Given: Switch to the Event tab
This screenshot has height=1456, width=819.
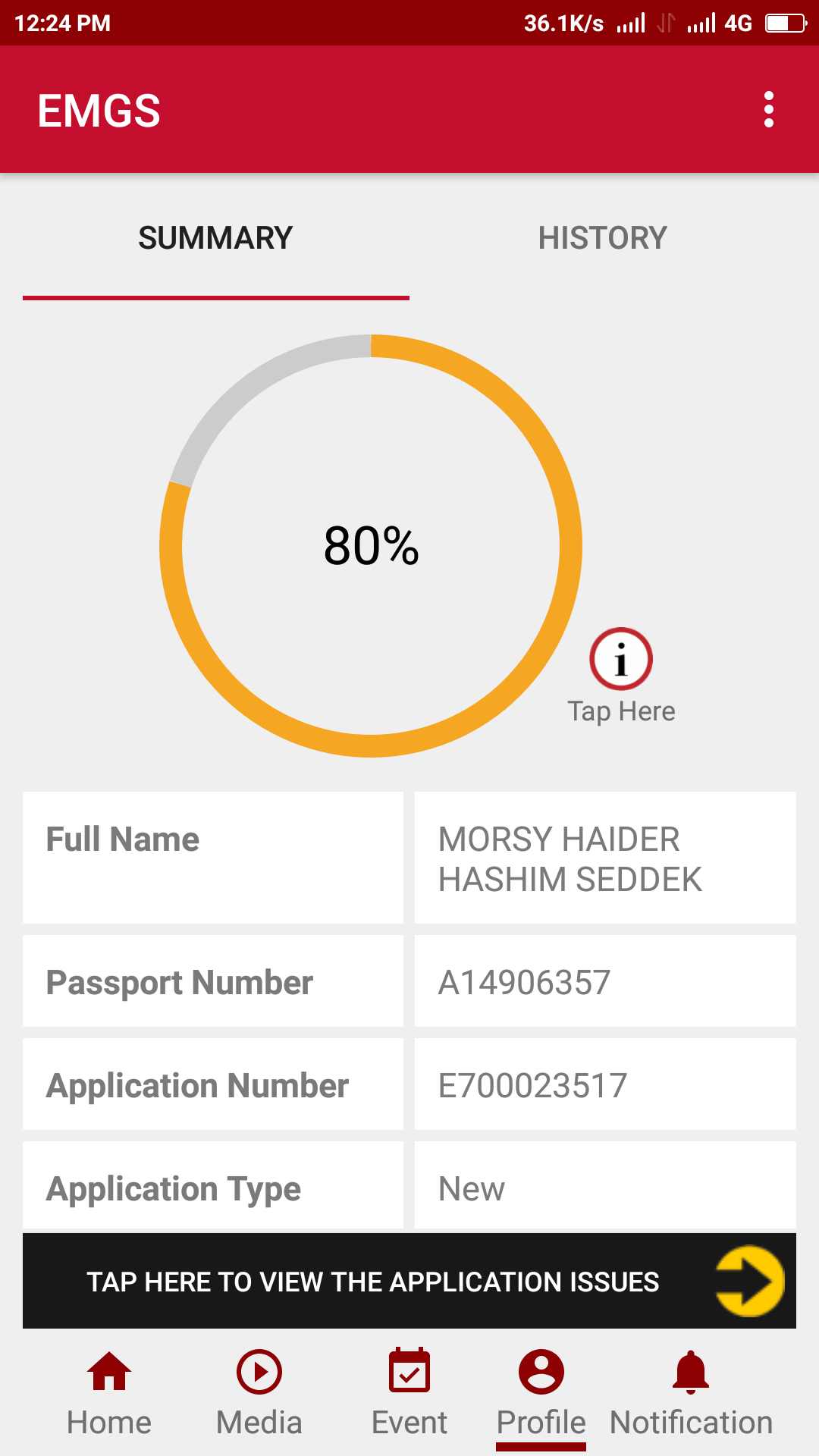Looking at the screenshot, I should [x=409, y=1394].
